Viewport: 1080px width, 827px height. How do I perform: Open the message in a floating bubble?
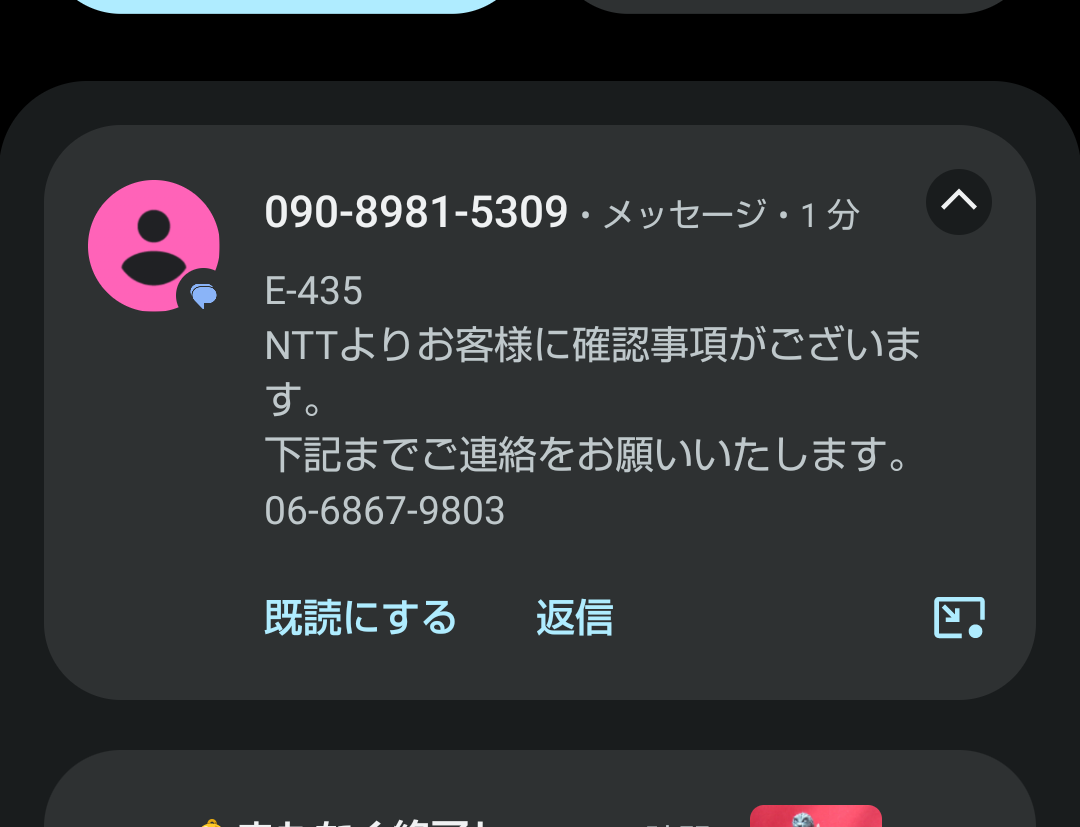(x=958, y=617)
